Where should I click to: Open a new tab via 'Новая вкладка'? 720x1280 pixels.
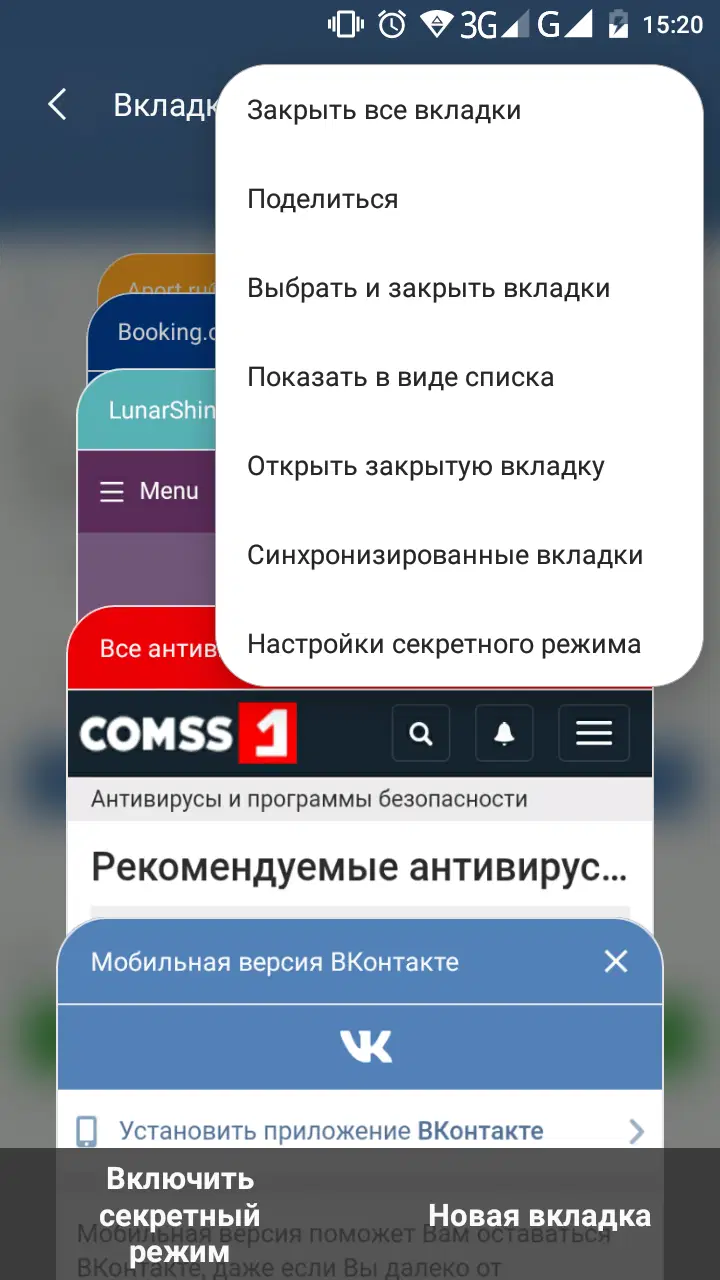(539, 1216)
